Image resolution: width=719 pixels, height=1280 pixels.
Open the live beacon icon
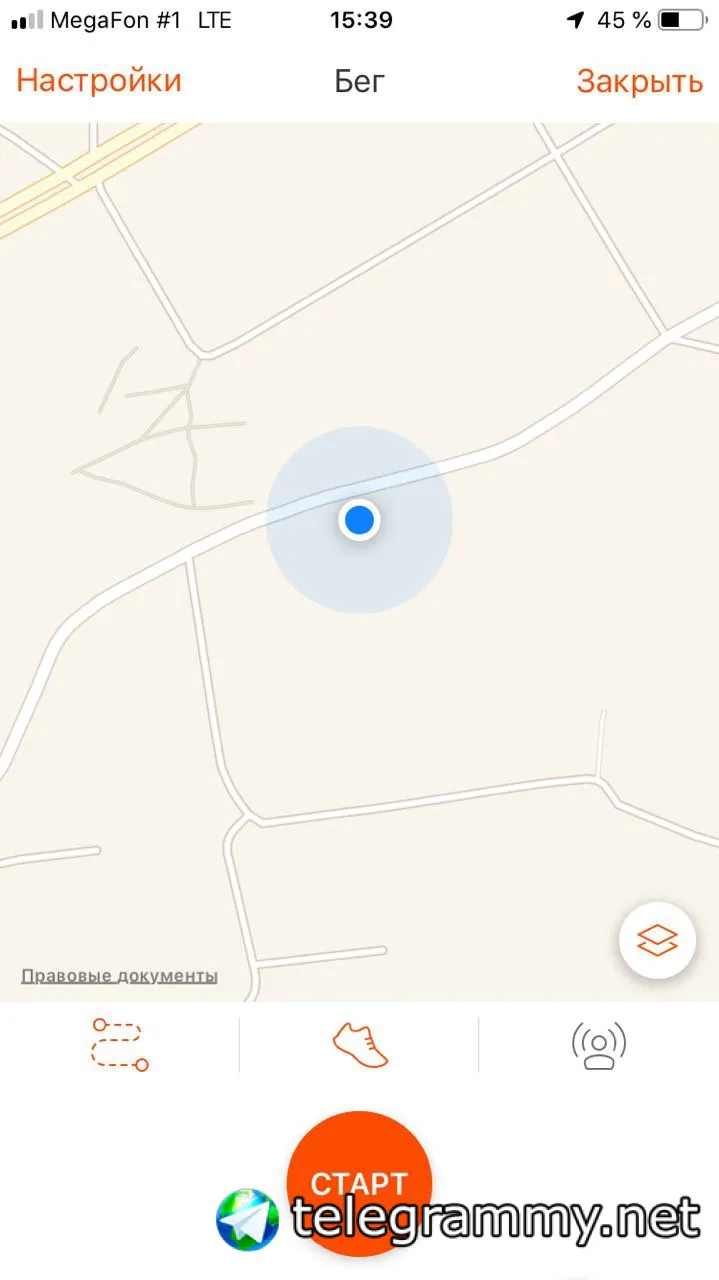599,1045
